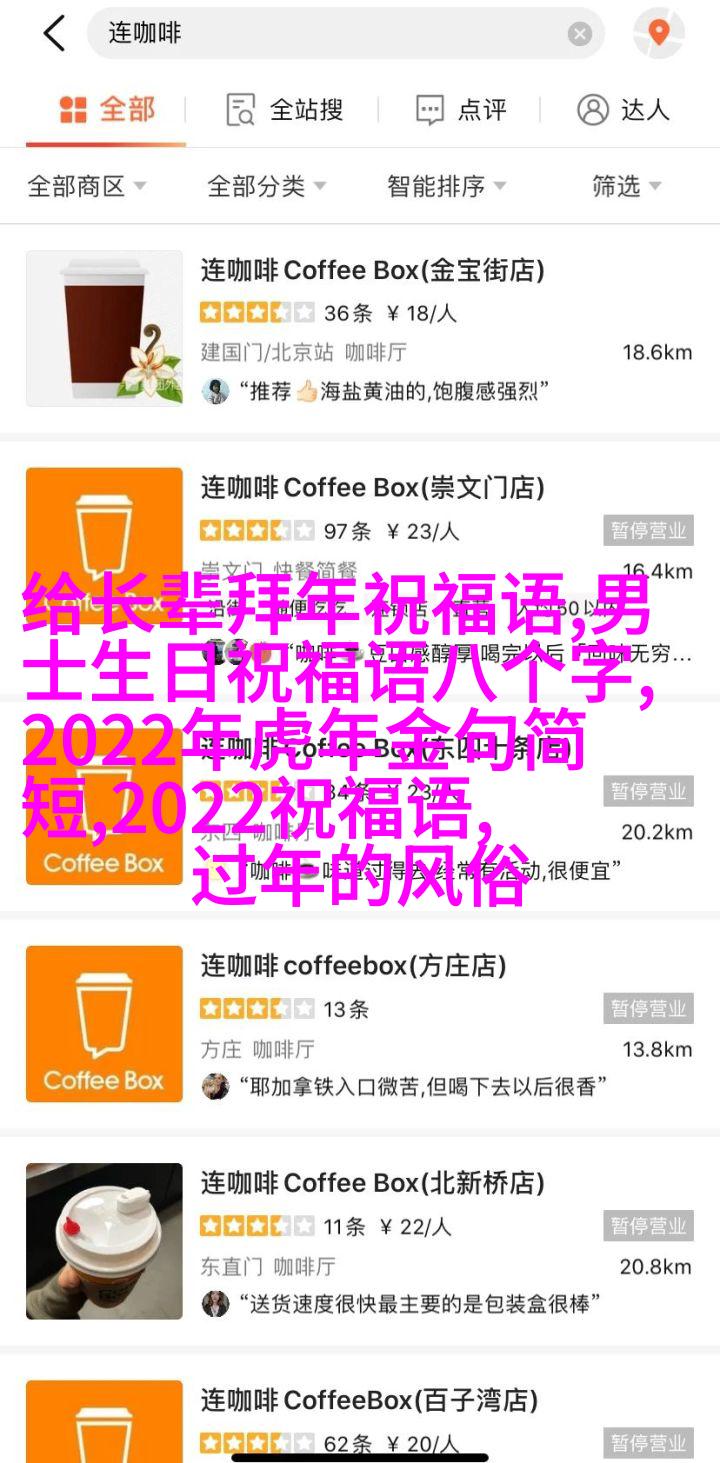Switch to the 达人 tab

tap(623, 110)
